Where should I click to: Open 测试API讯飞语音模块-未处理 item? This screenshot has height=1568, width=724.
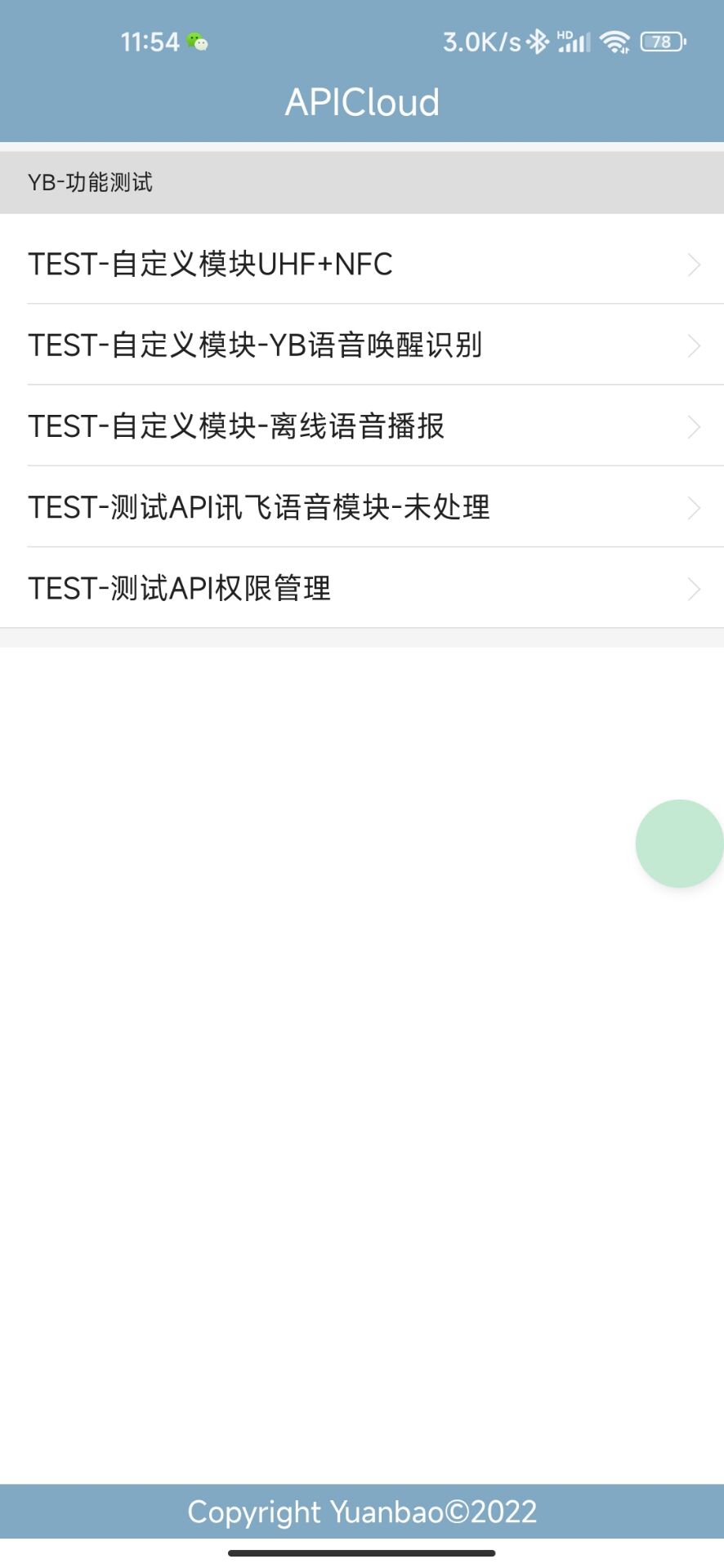click(362, 506)
